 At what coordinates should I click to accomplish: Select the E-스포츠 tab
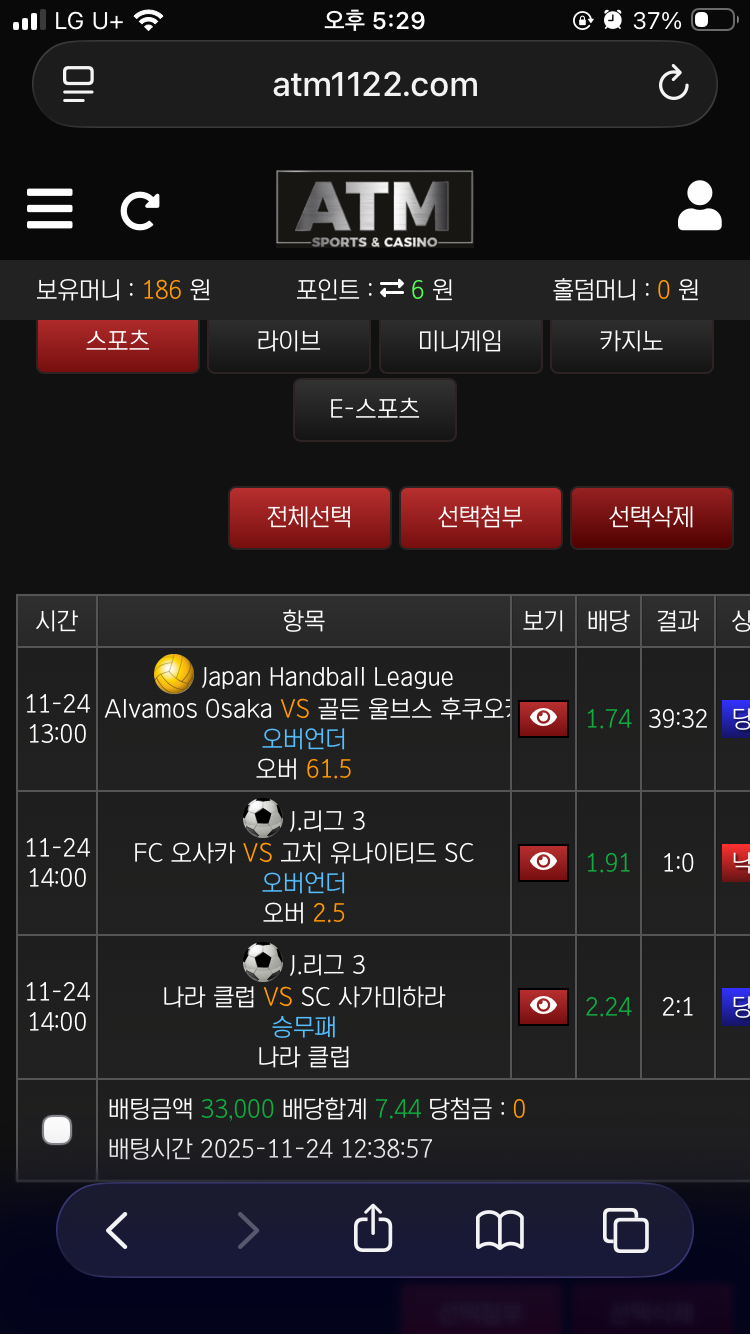pos(375,409)
